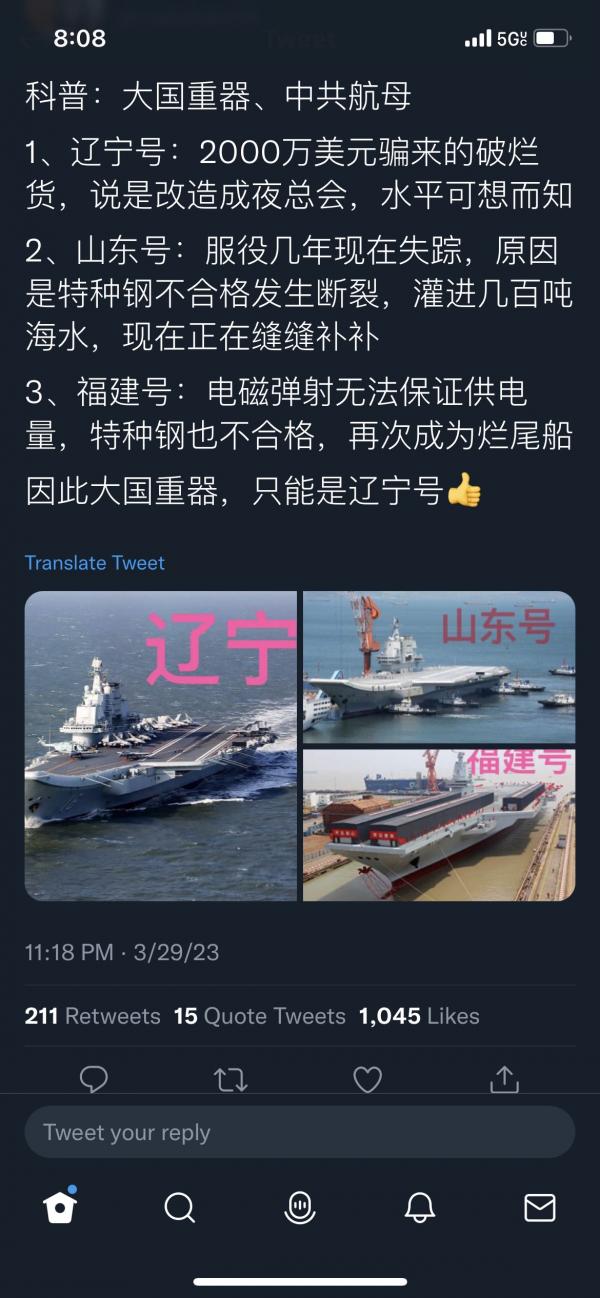
Task: Retweet this tweet
Action: [x=231, y=1079]
